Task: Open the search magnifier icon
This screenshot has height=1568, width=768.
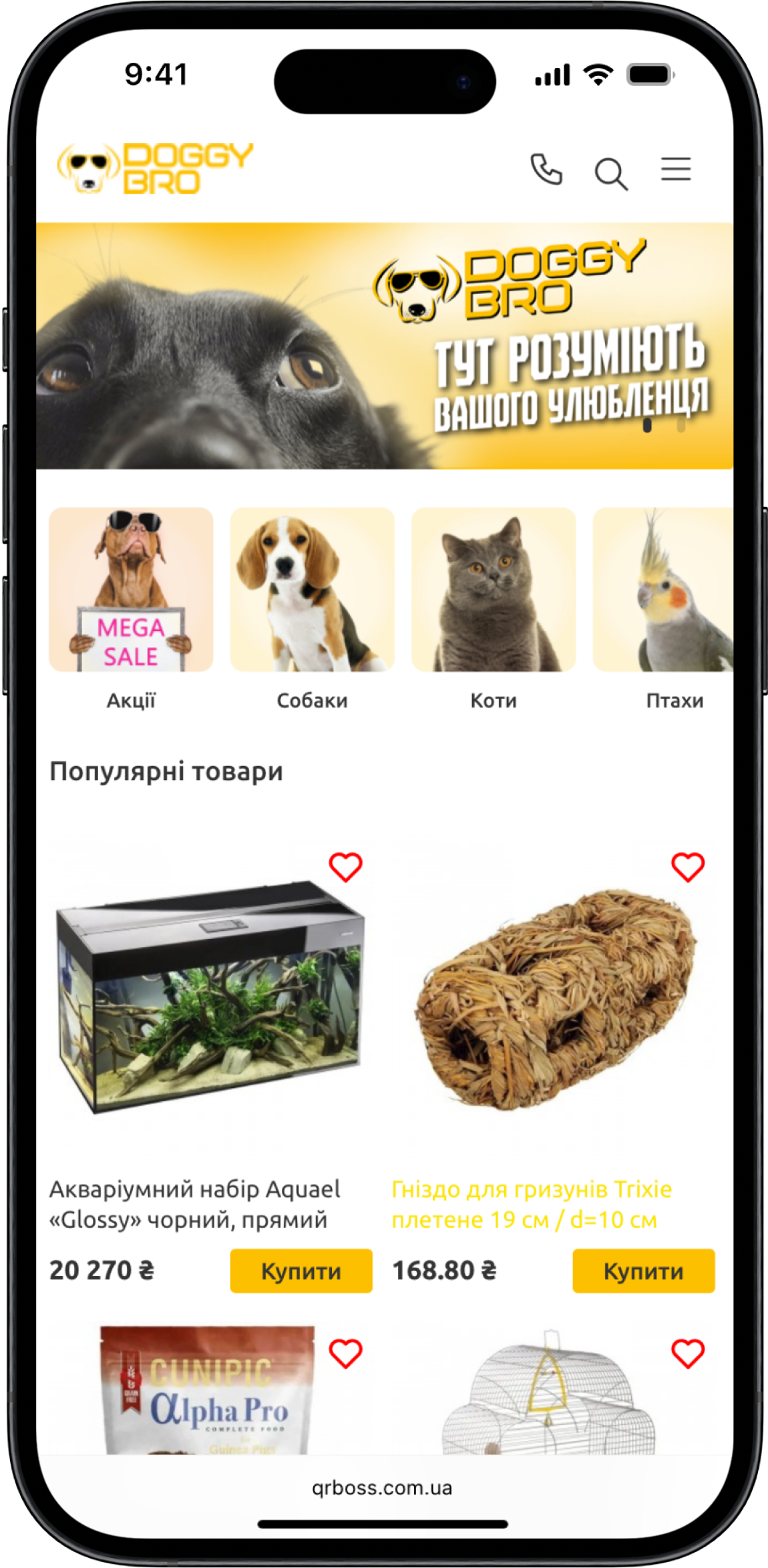Action: 610,173
